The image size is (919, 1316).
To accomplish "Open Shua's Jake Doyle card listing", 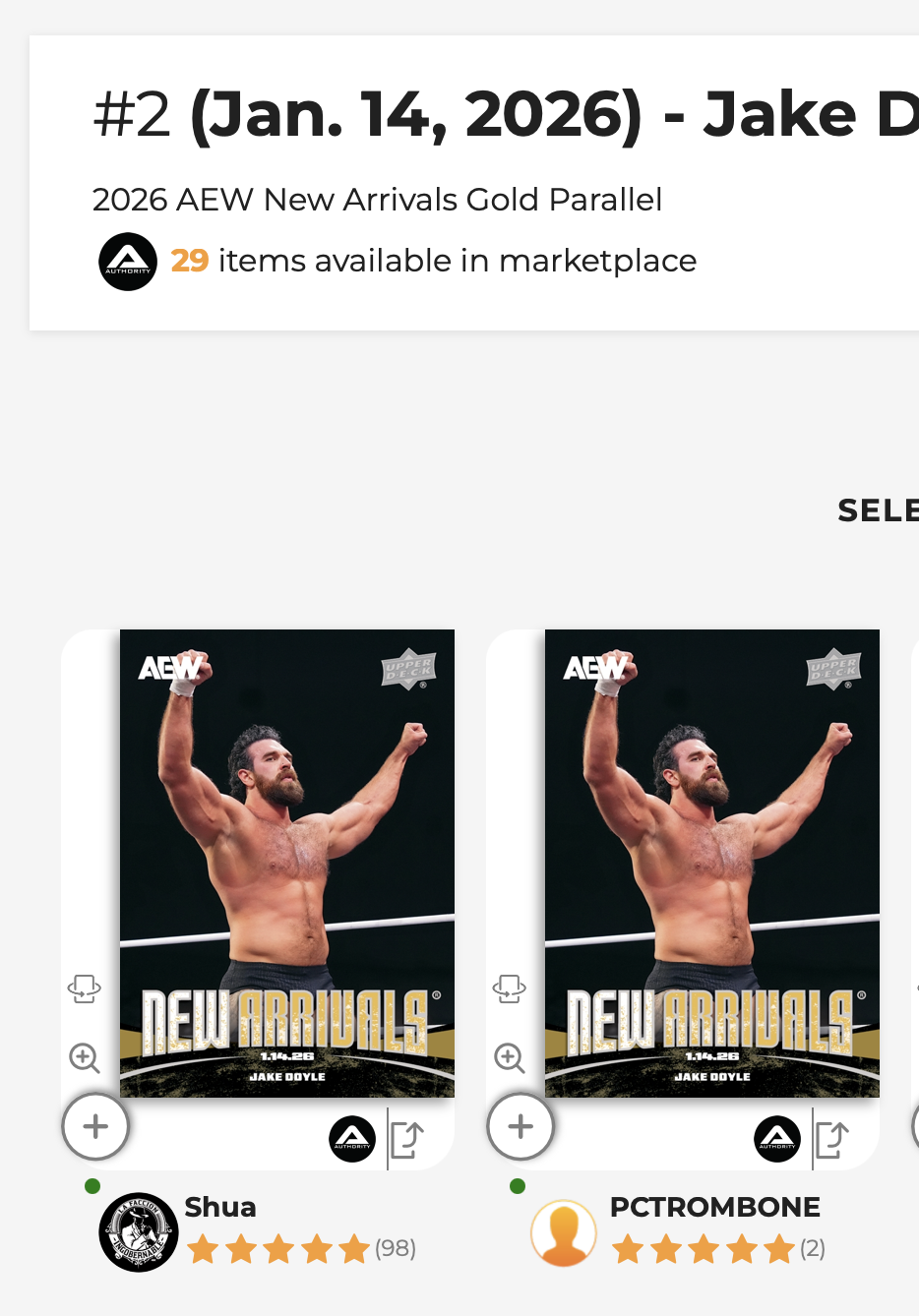I will (x=286, y=863).
